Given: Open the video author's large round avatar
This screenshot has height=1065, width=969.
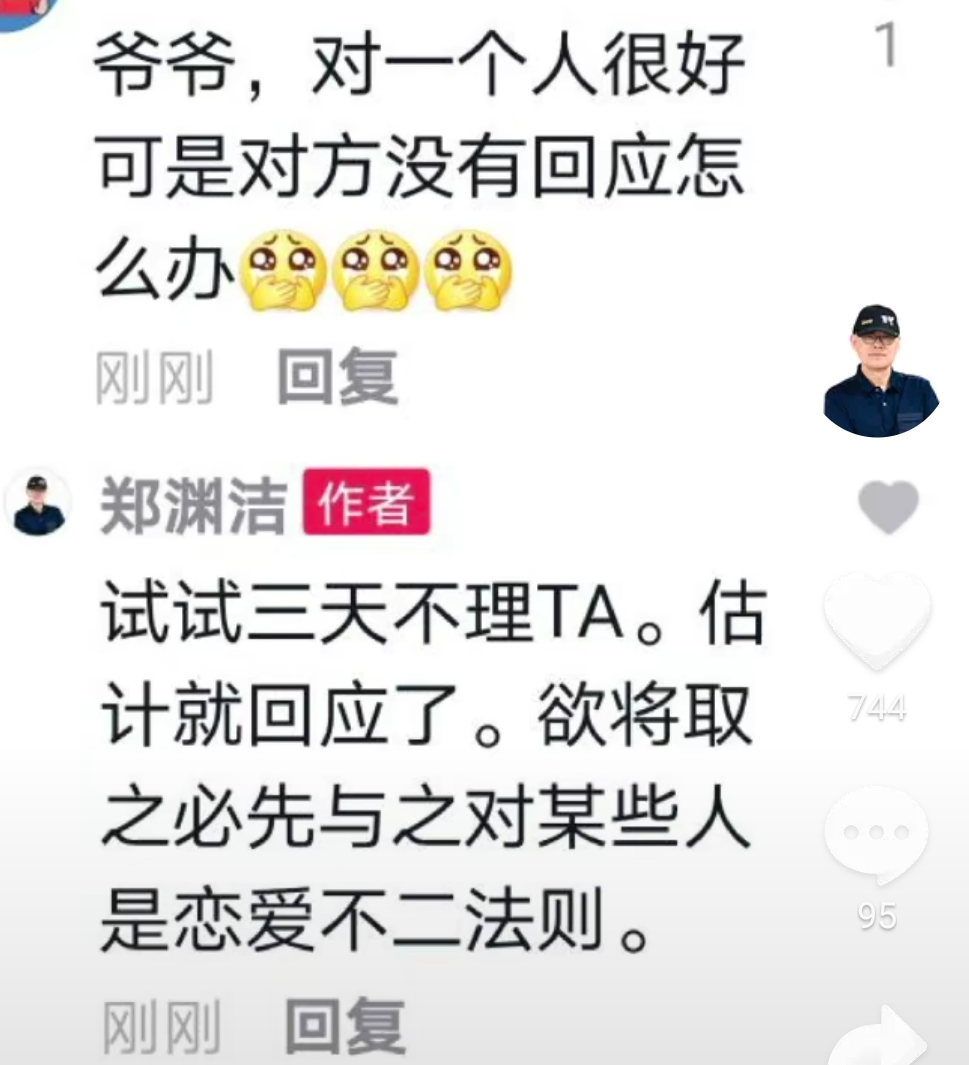Looking at the screenshot, I should tap(880, 371).
